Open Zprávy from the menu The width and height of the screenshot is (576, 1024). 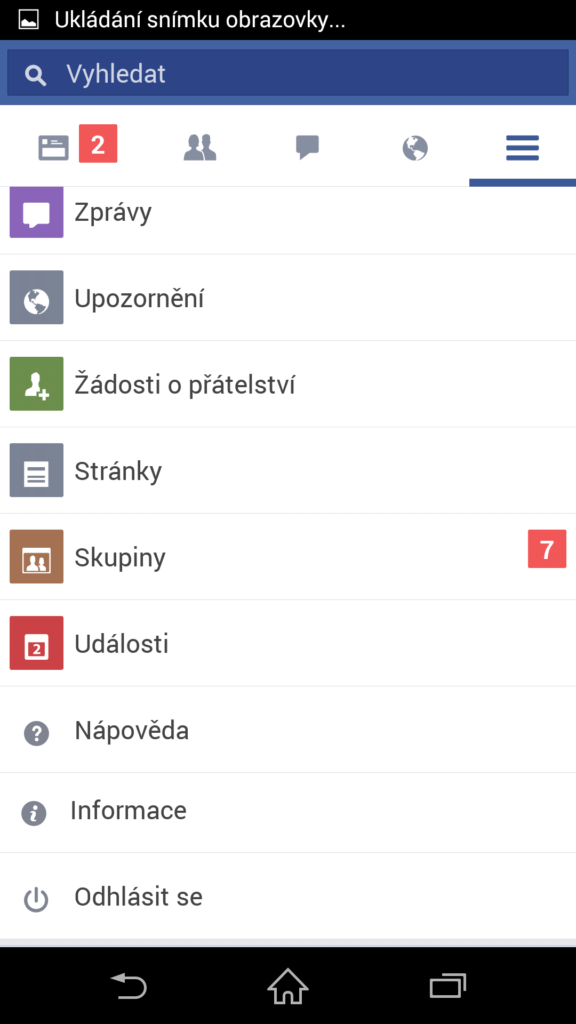(288, 214)
